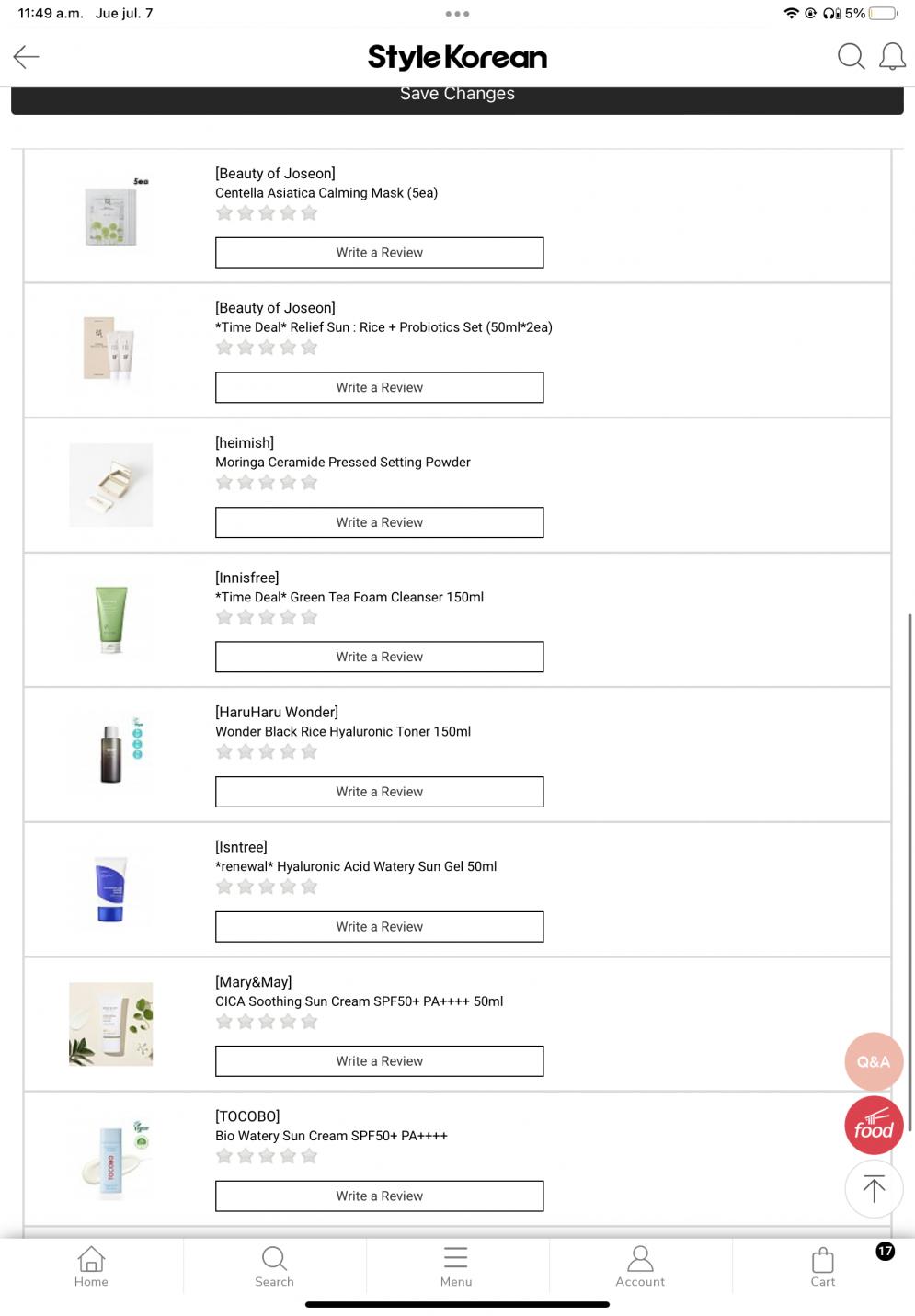
Task: Write a review for Wonder Black Rice Hyaluronic Toner
Action: tap(379, 792)
